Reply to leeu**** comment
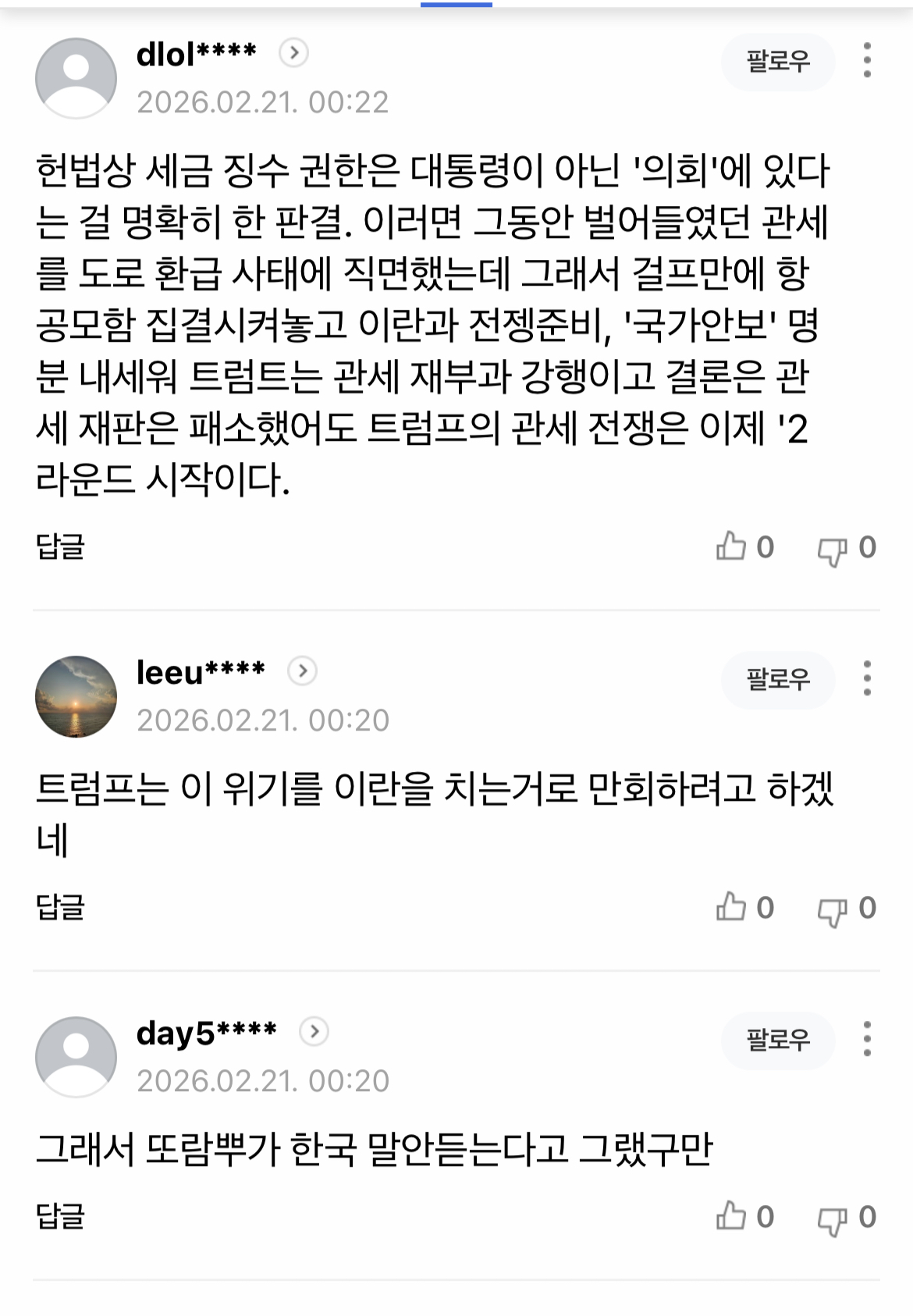Screen dimensions: 913x1316 60,907
